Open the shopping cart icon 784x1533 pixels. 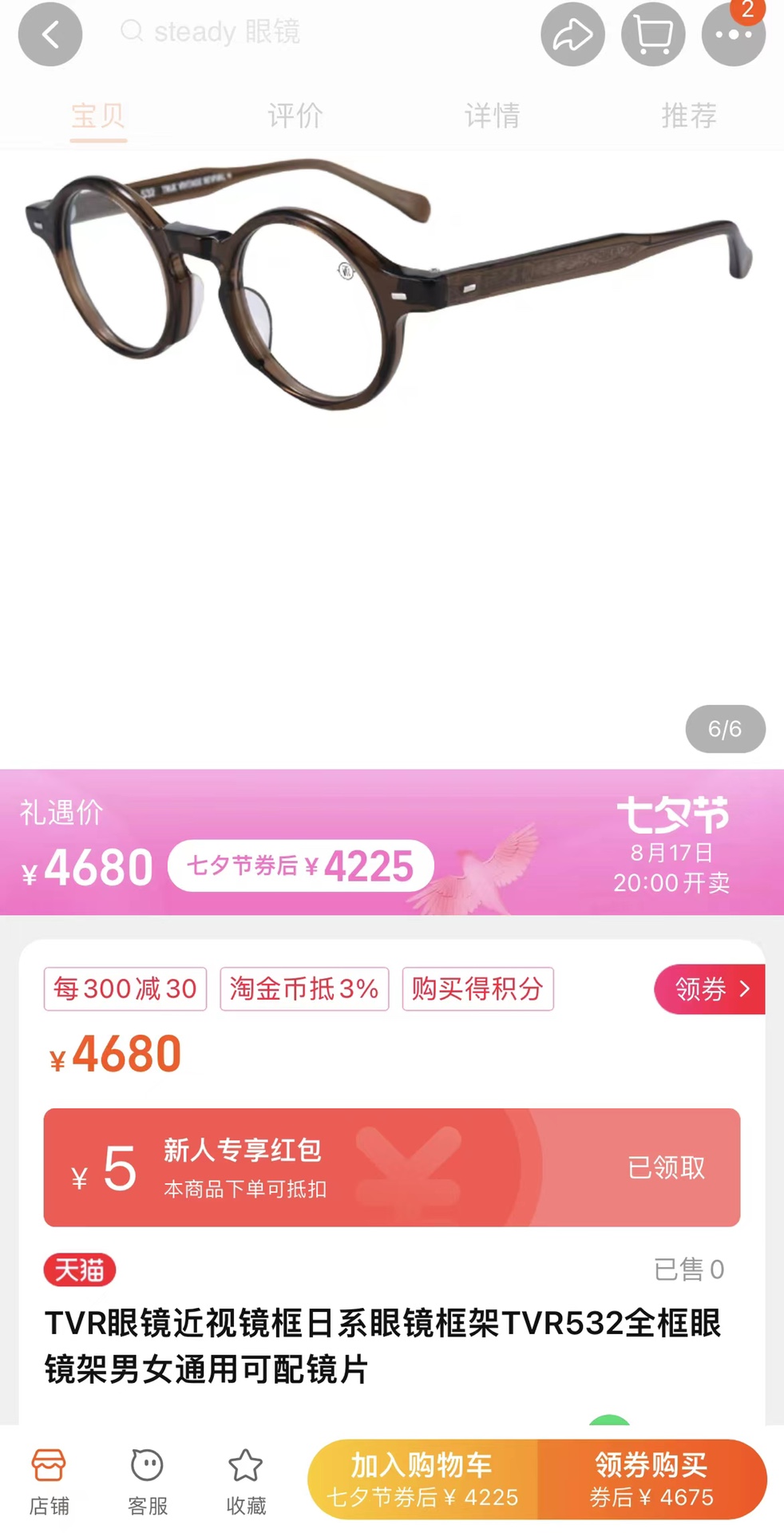click(x=653, y=34)
